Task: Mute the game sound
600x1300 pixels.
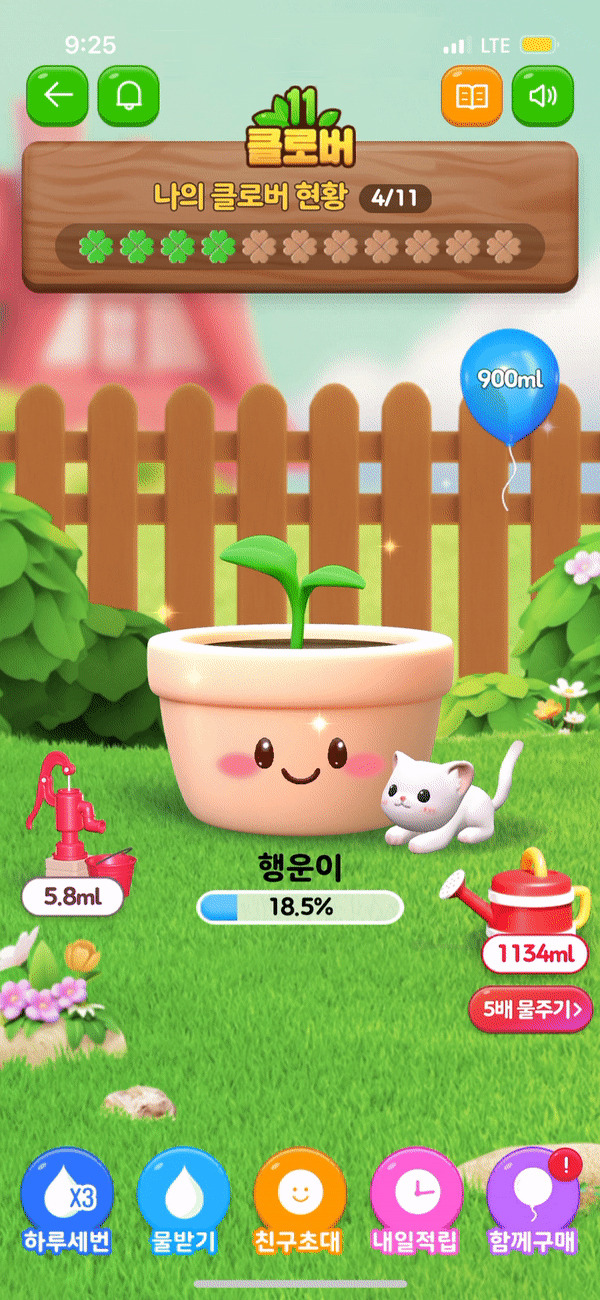Action: pos(543,96)
